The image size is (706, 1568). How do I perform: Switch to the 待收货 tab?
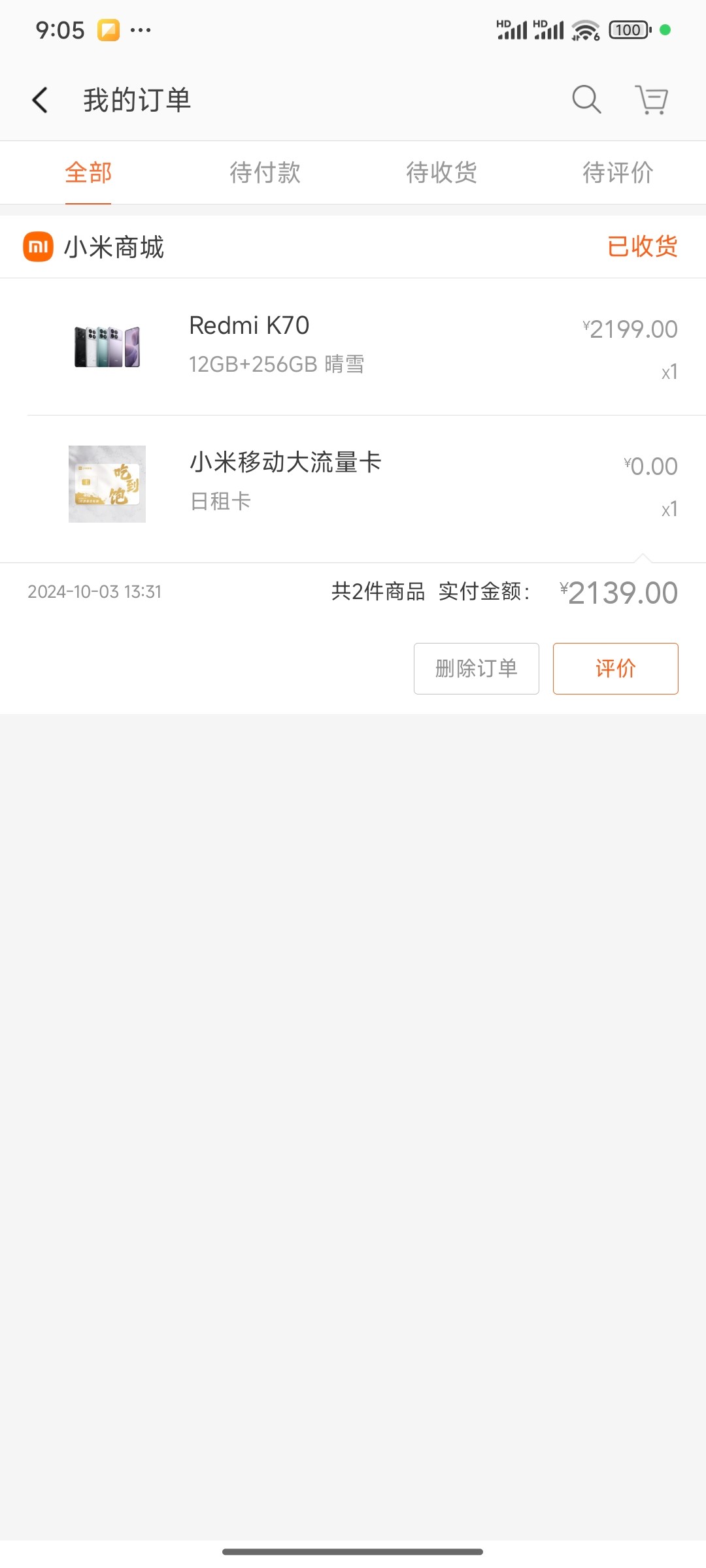click(441, 173)
